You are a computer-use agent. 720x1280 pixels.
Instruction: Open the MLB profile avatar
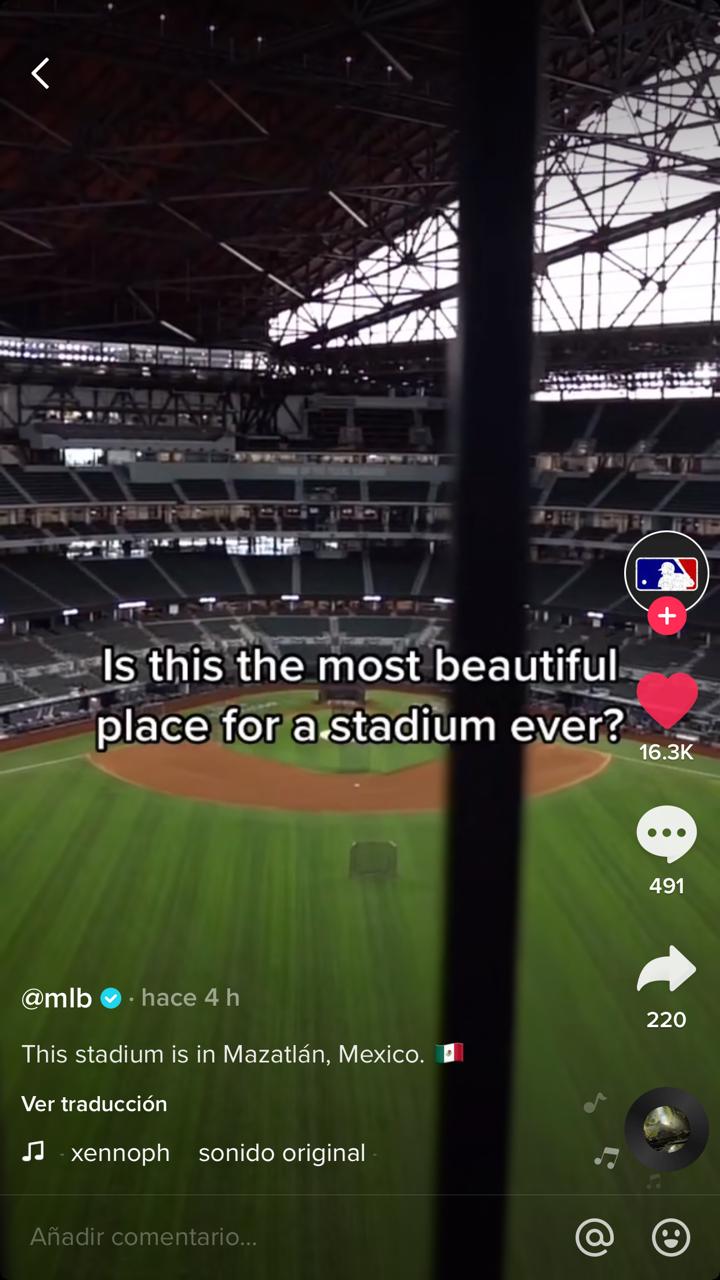point(666,573)
